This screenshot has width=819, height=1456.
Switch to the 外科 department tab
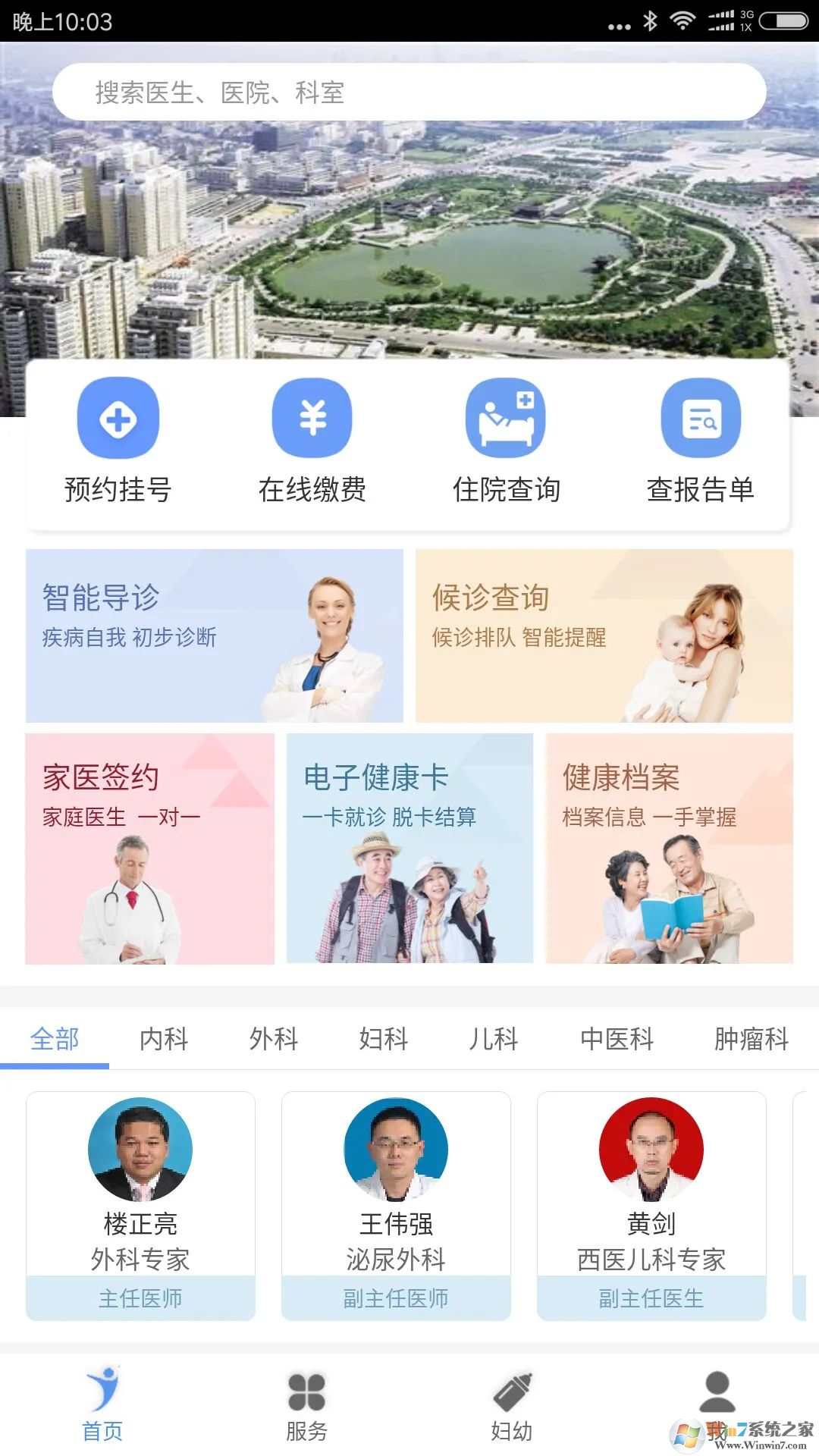tap(274, 1039)
